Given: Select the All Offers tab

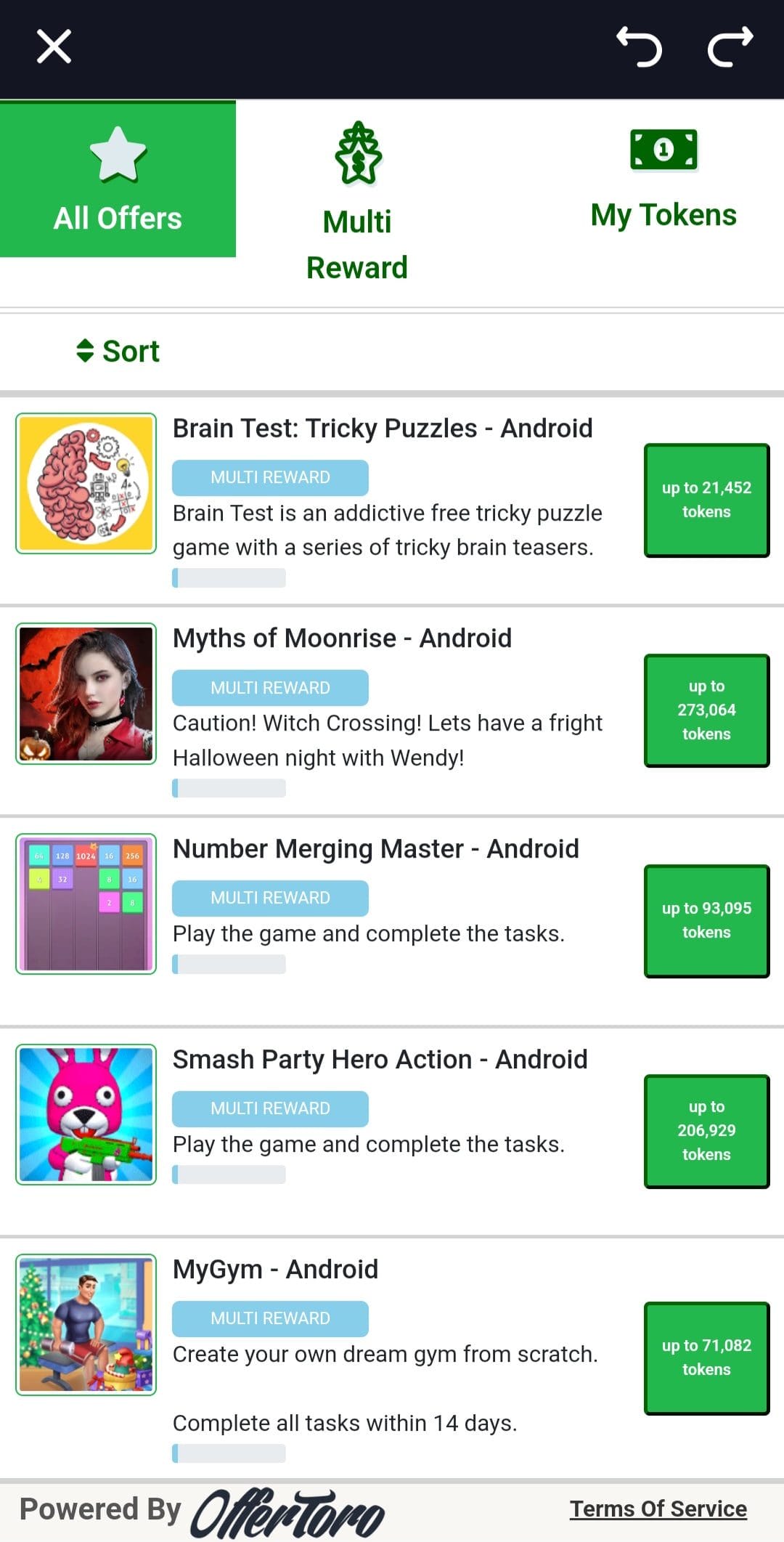Looking at the screenshot, I should [x=118, y=179].
